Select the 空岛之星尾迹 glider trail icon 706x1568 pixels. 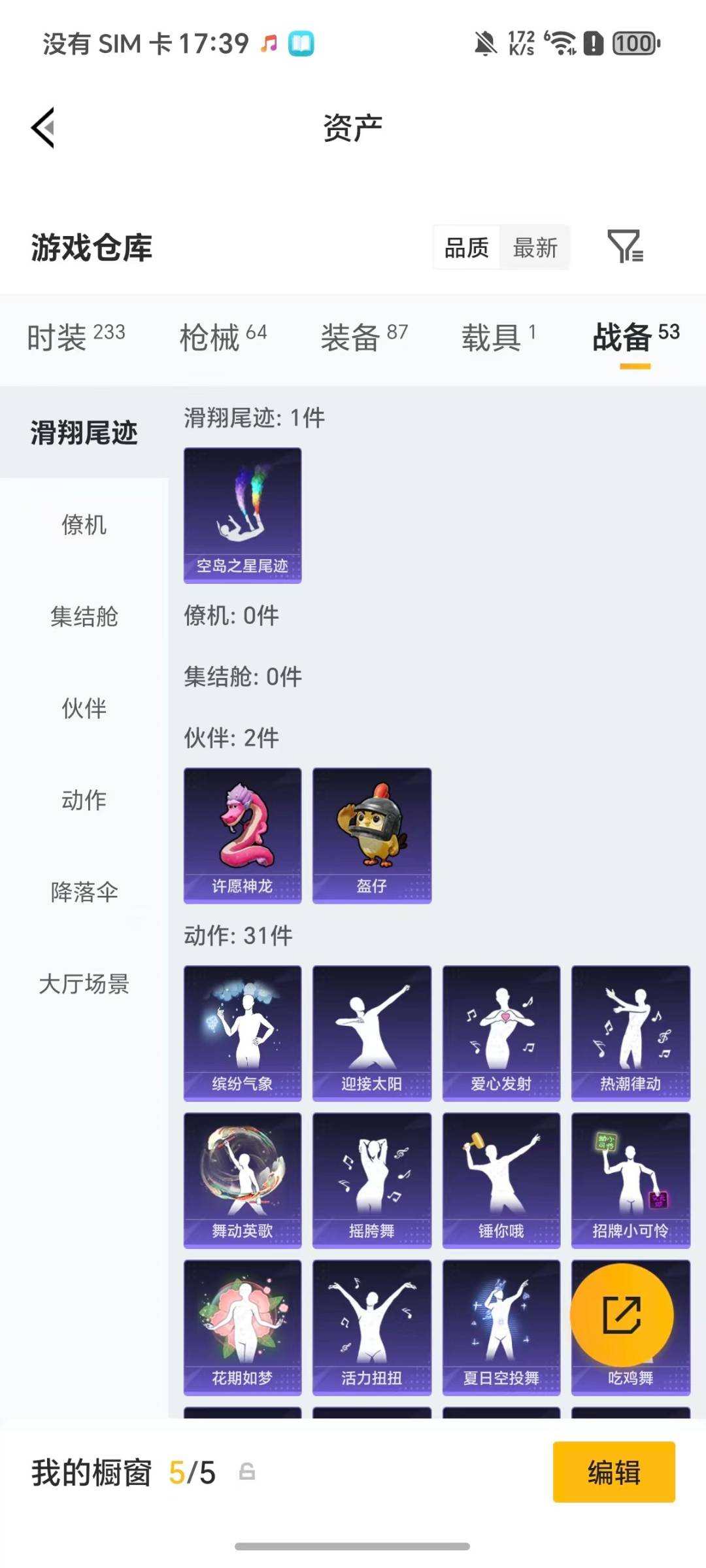(x=242, y=513)
